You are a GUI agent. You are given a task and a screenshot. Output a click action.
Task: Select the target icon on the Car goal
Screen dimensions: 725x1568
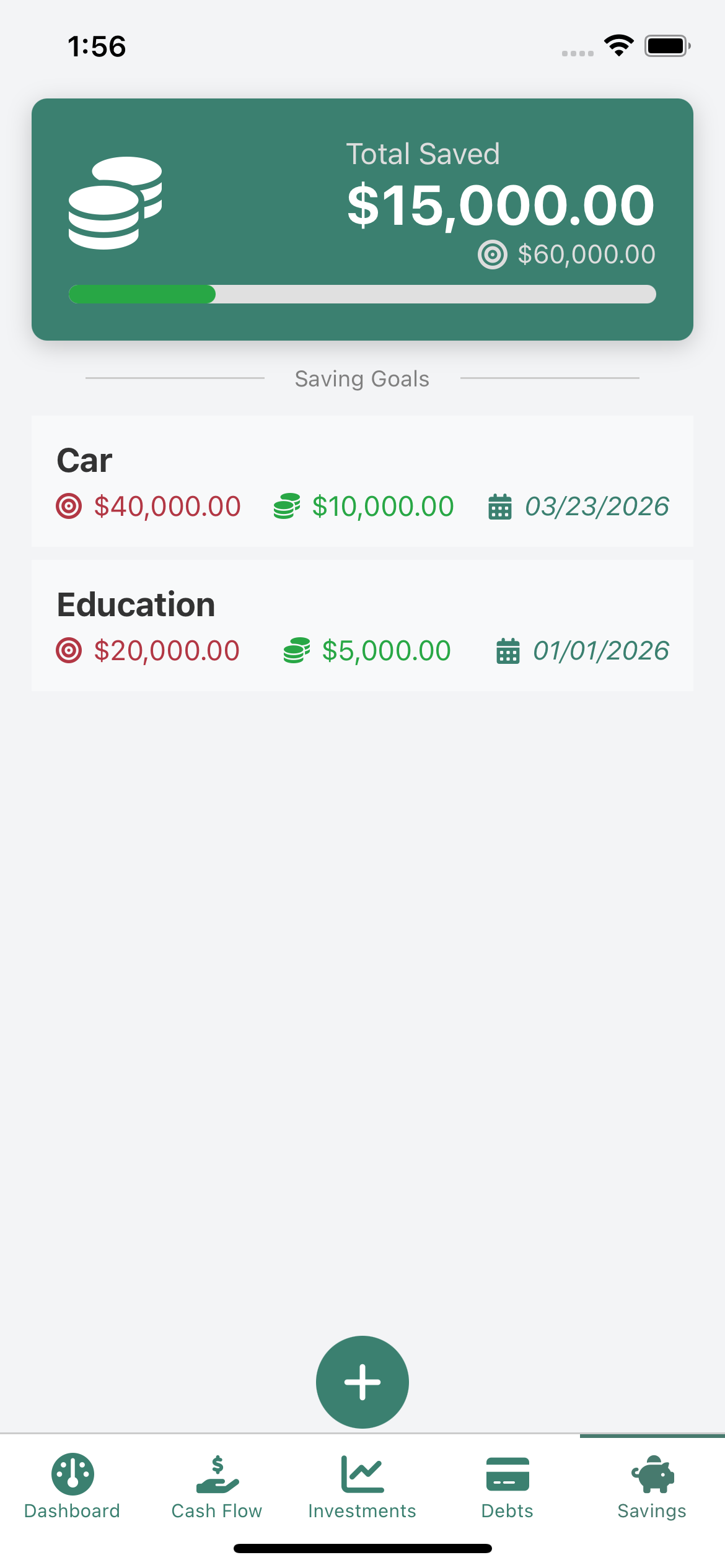[68, 507]
